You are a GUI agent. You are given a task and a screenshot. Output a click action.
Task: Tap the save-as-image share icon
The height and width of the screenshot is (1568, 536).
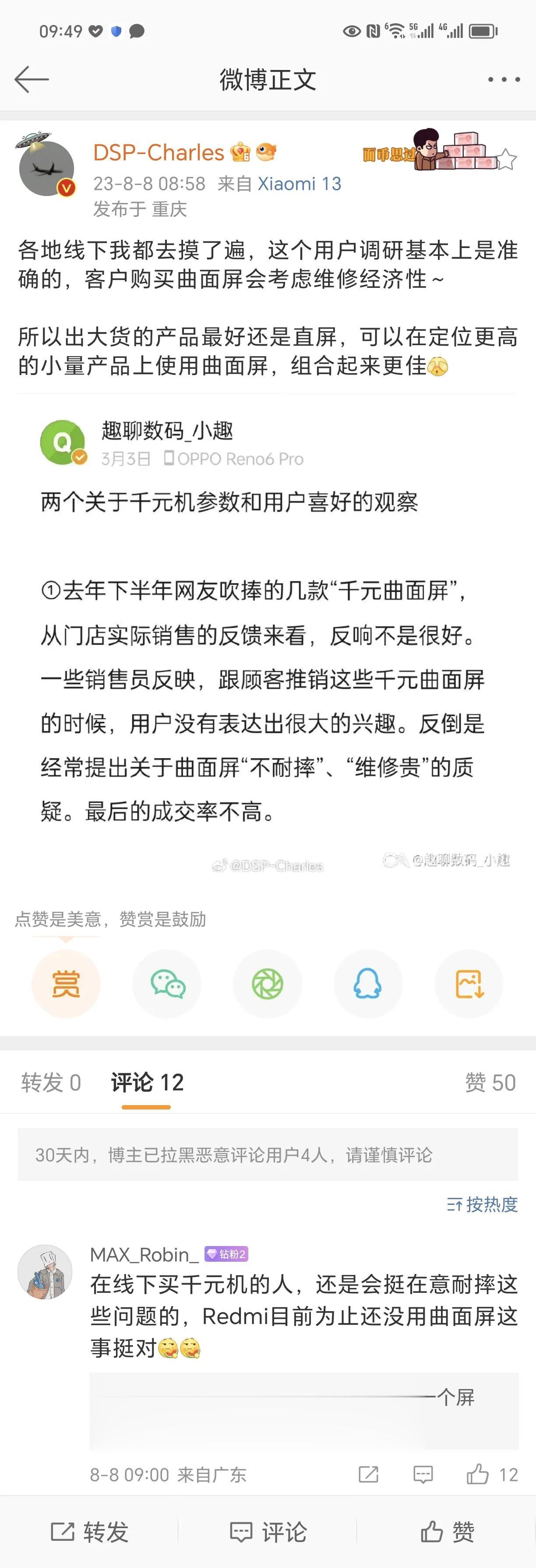coord(469,983)
